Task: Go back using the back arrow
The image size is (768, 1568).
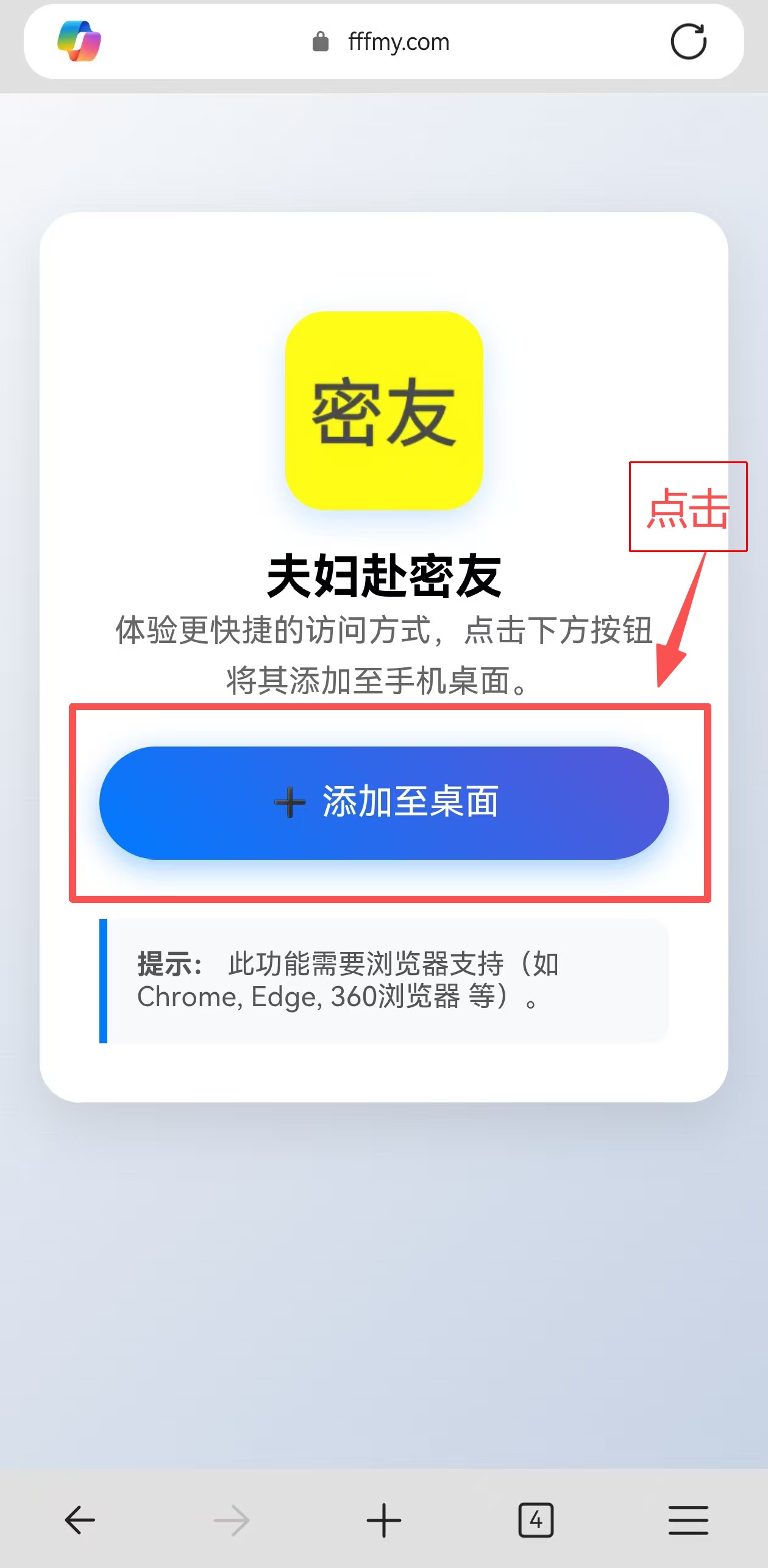Action: tap(79, 1519)
